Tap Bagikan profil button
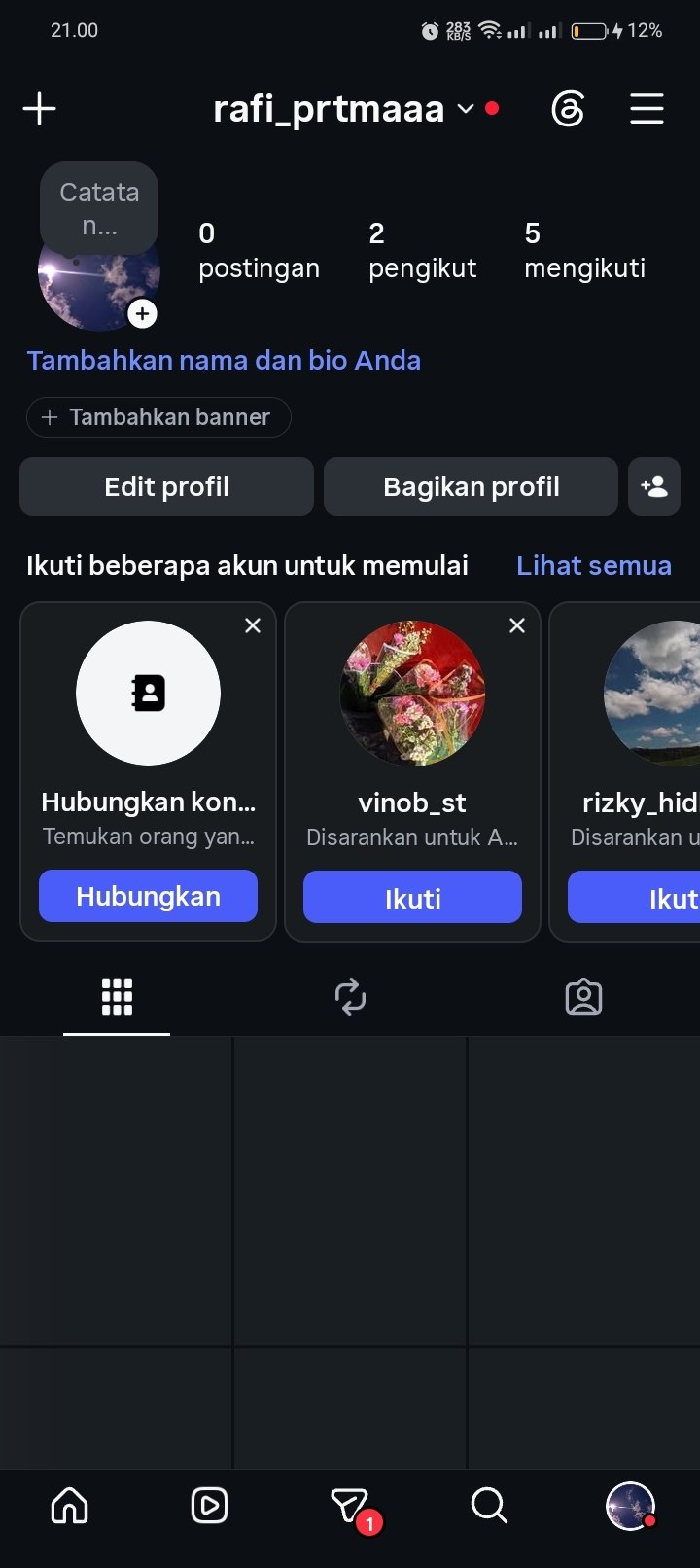The image size is (700, 1568). tap(471, 486)
